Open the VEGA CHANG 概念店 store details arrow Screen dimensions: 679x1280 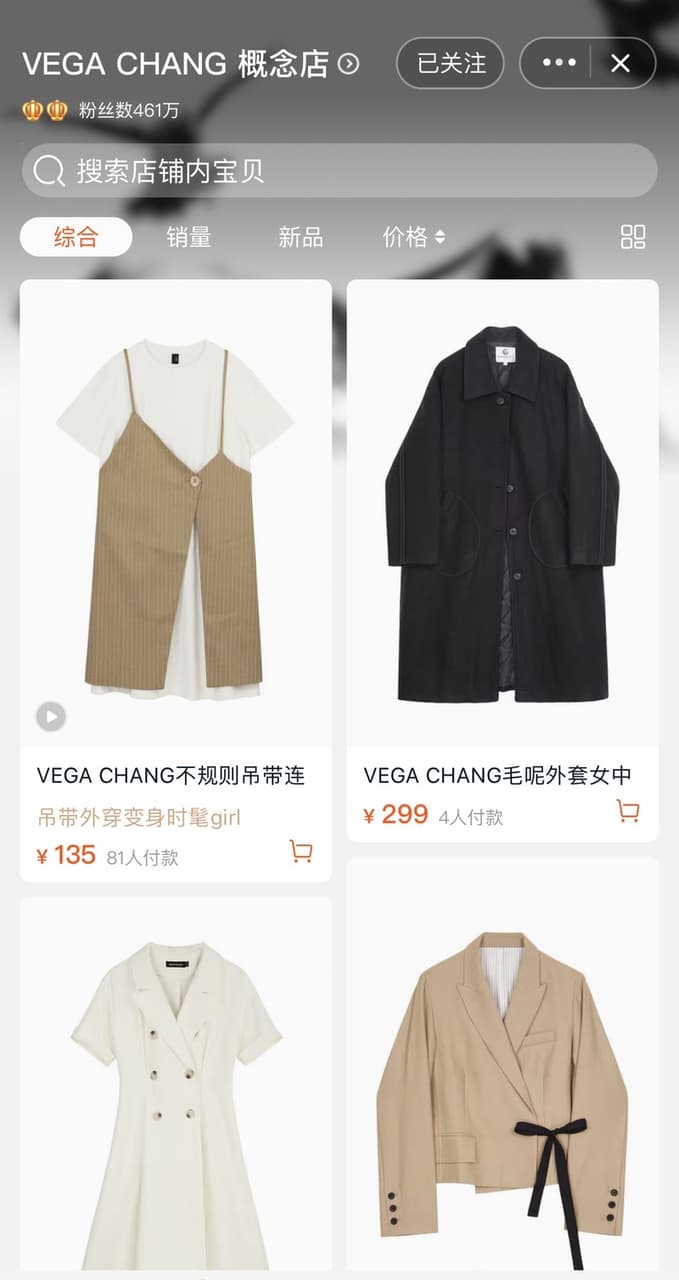click(x=348, y=64)
